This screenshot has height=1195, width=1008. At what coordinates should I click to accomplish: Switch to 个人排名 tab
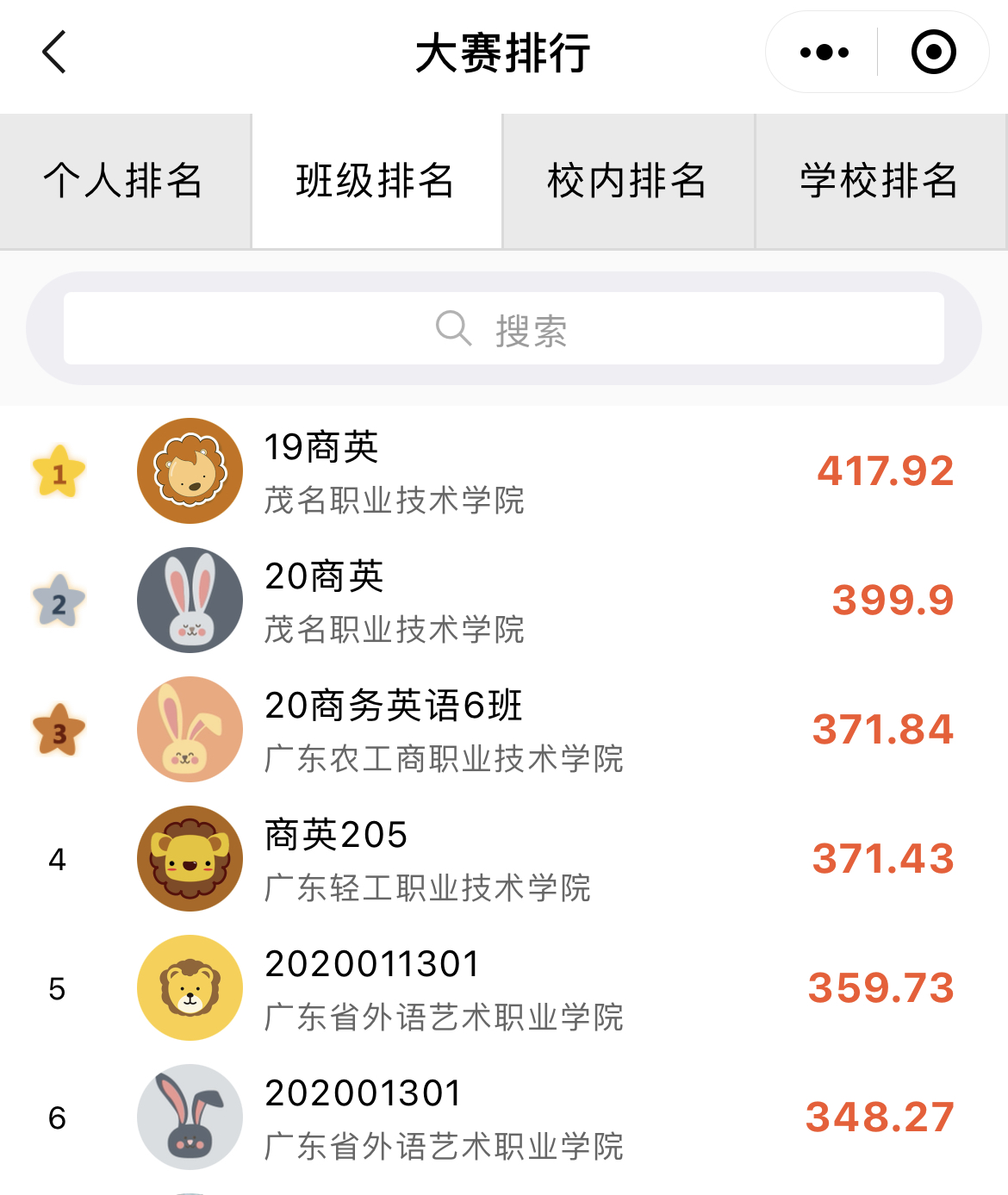pos(125,181)
